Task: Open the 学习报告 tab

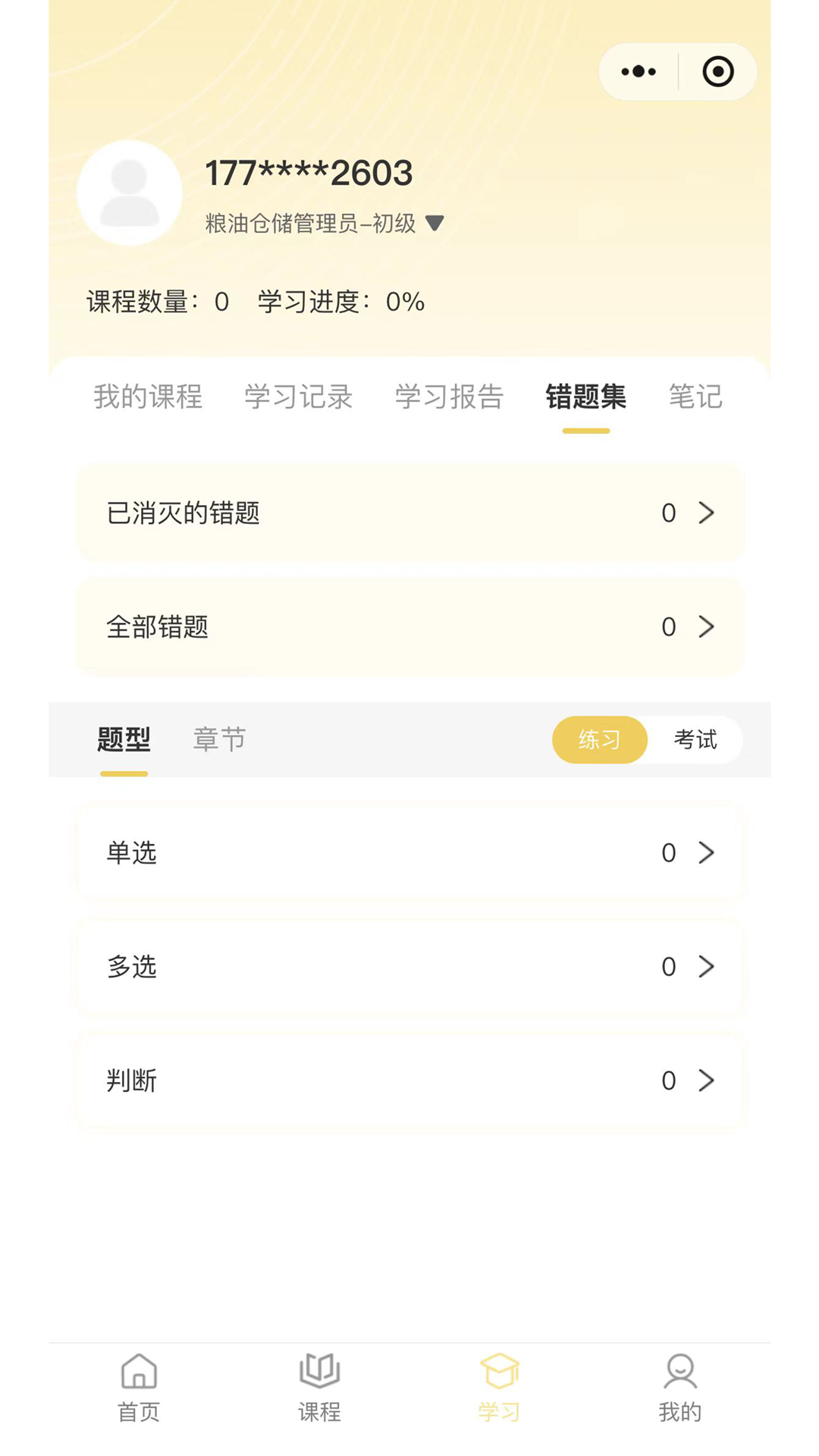Action: pyautogui.click(x=449, y=397)
